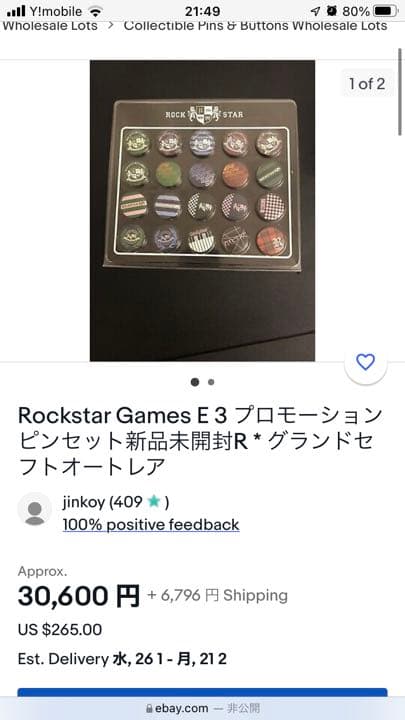Open the Rockstar pin set product photo
Image resolution: width=405 pixels, height=720 pixels.
pos(202,210)
